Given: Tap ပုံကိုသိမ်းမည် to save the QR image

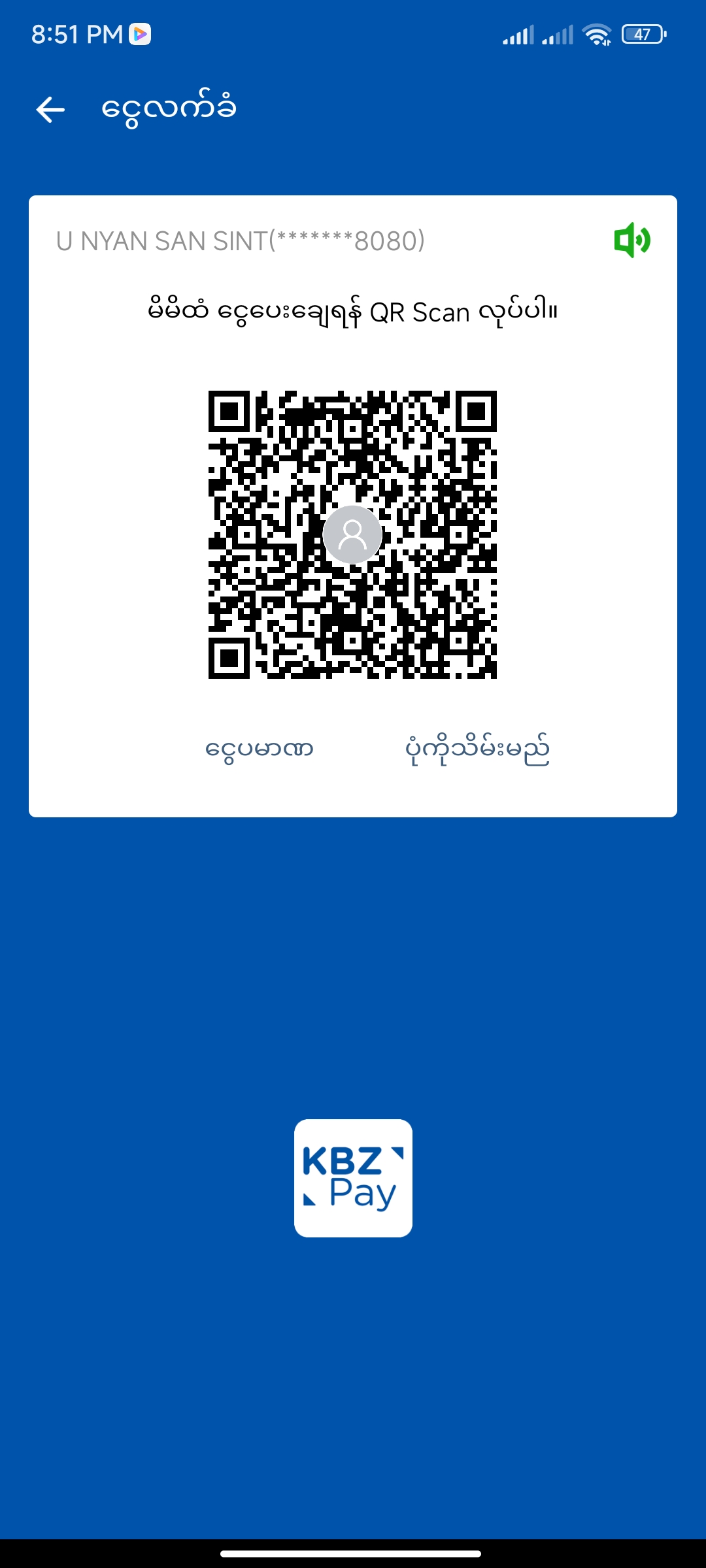Looking at the screenshot, I should 477,749.
